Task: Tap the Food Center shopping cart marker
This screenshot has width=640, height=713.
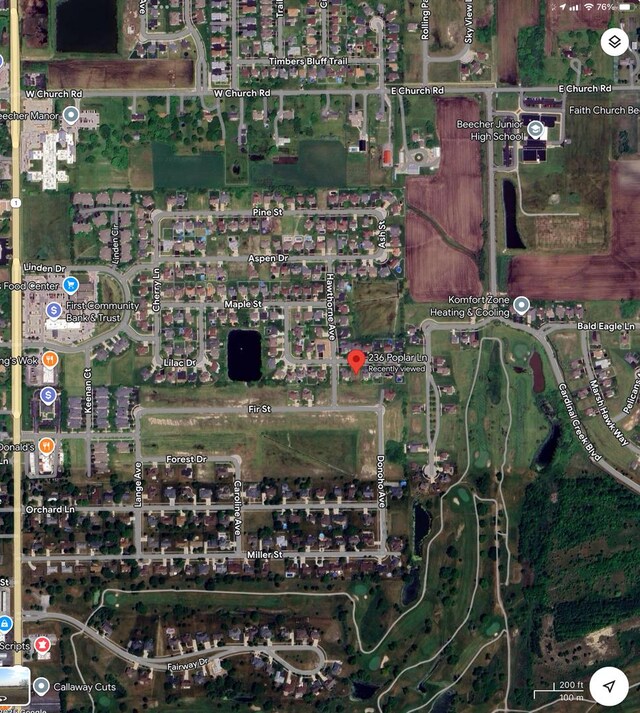Action: pos(71,285)
